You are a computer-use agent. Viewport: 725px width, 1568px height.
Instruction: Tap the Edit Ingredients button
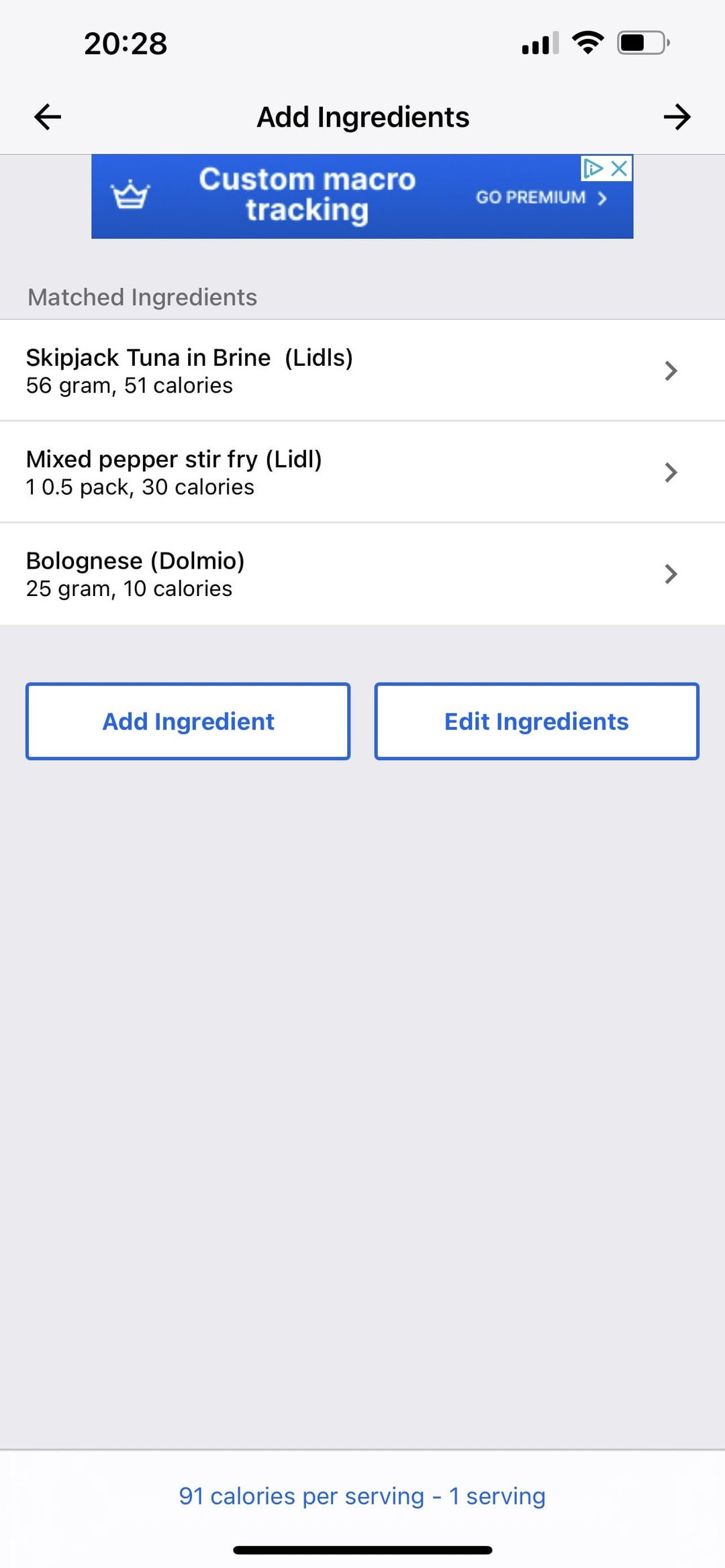point(536,721)
